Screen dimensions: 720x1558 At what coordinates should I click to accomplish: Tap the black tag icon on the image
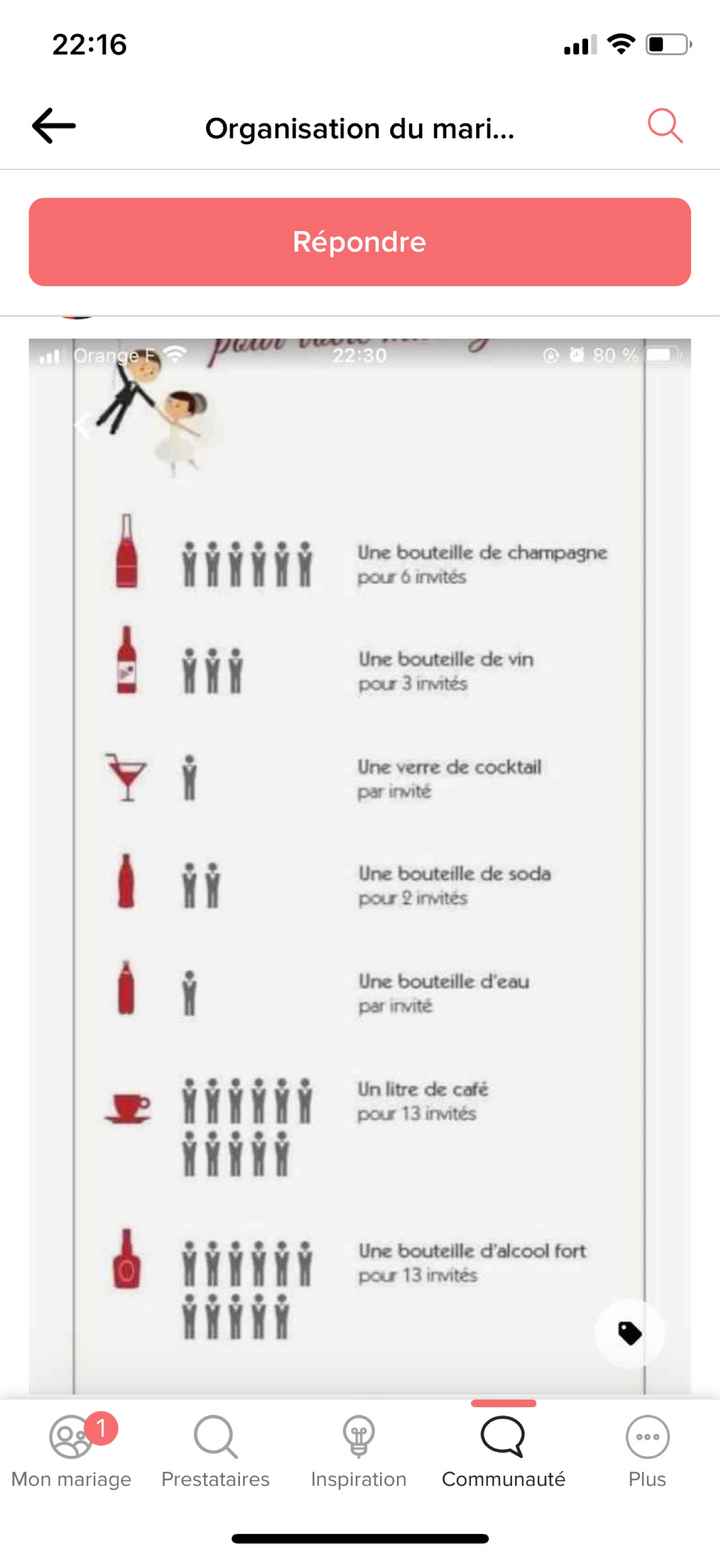(629, 1333)
